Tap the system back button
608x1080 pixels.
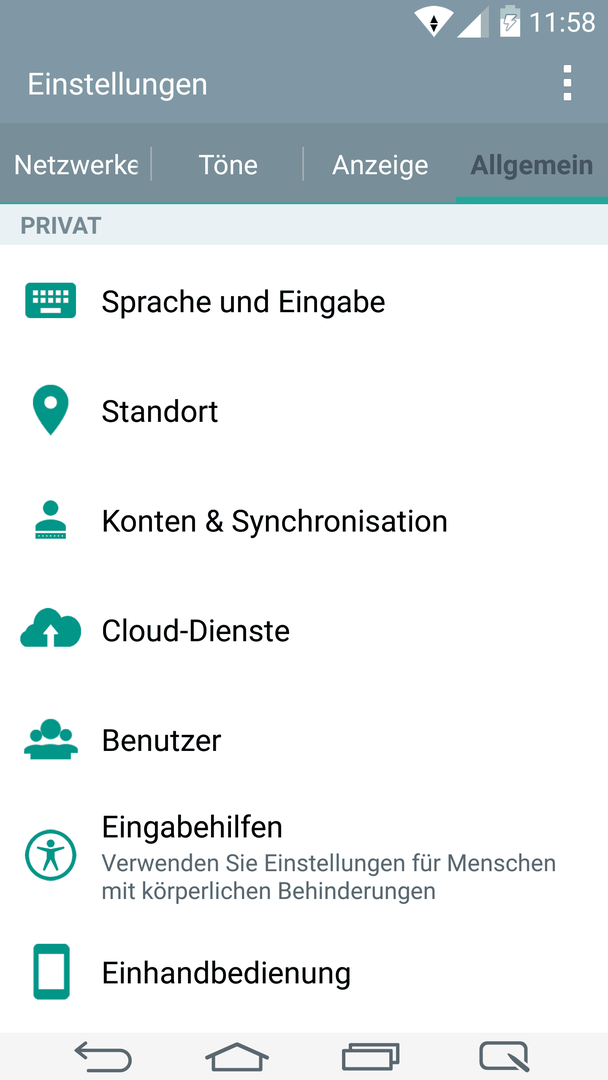103,1056
